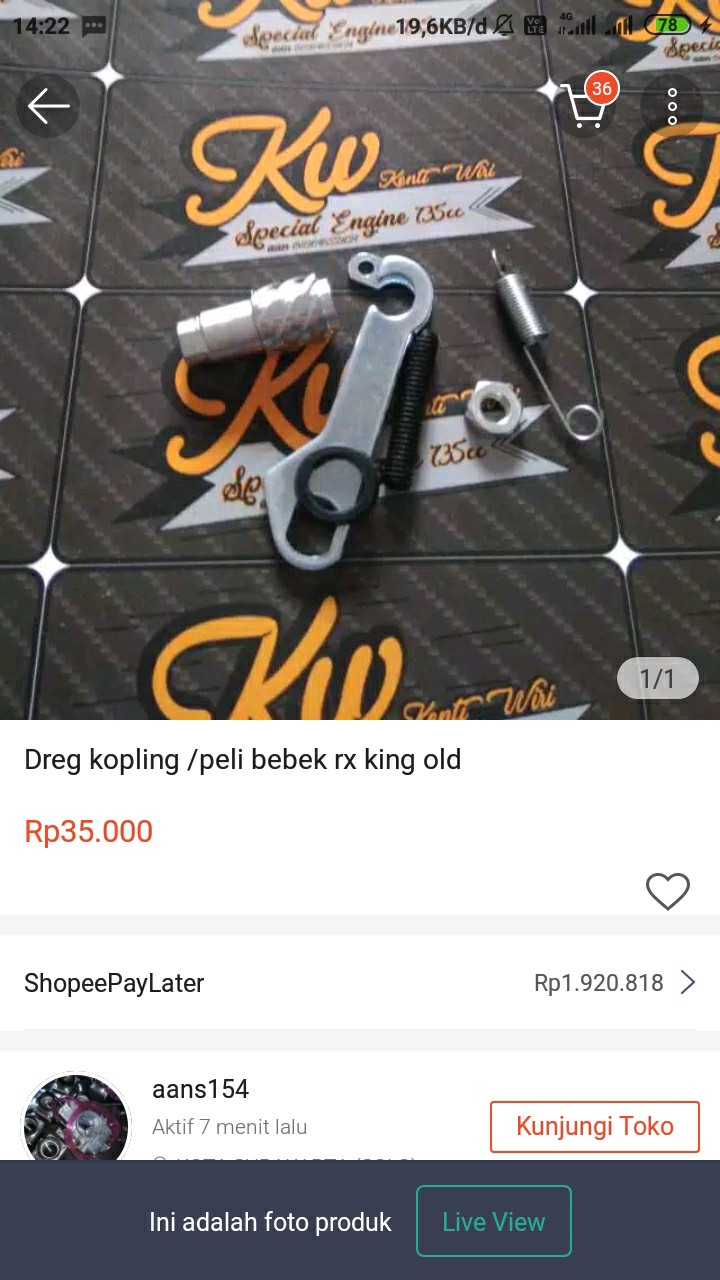Open the three-dot overflow menu
The height and width of the screenshot is (1280, 720).
tap(672, 106)
